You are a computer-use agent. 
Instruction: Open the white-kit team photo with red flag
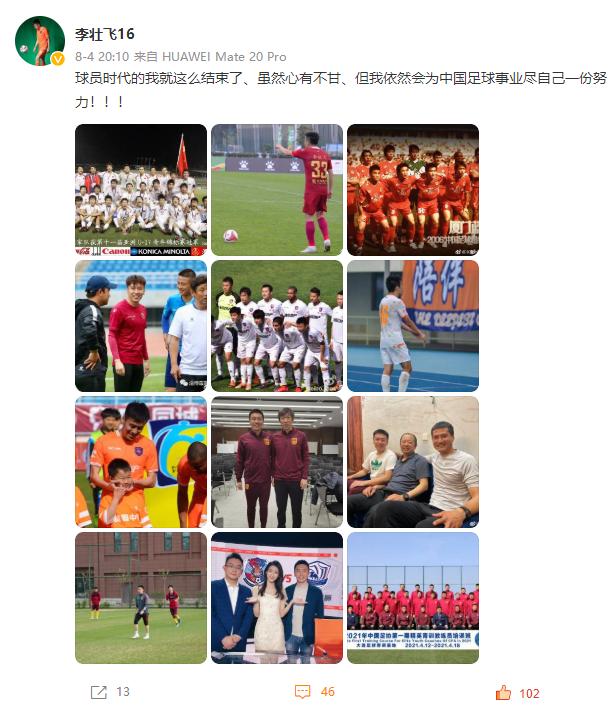(141, 190)
